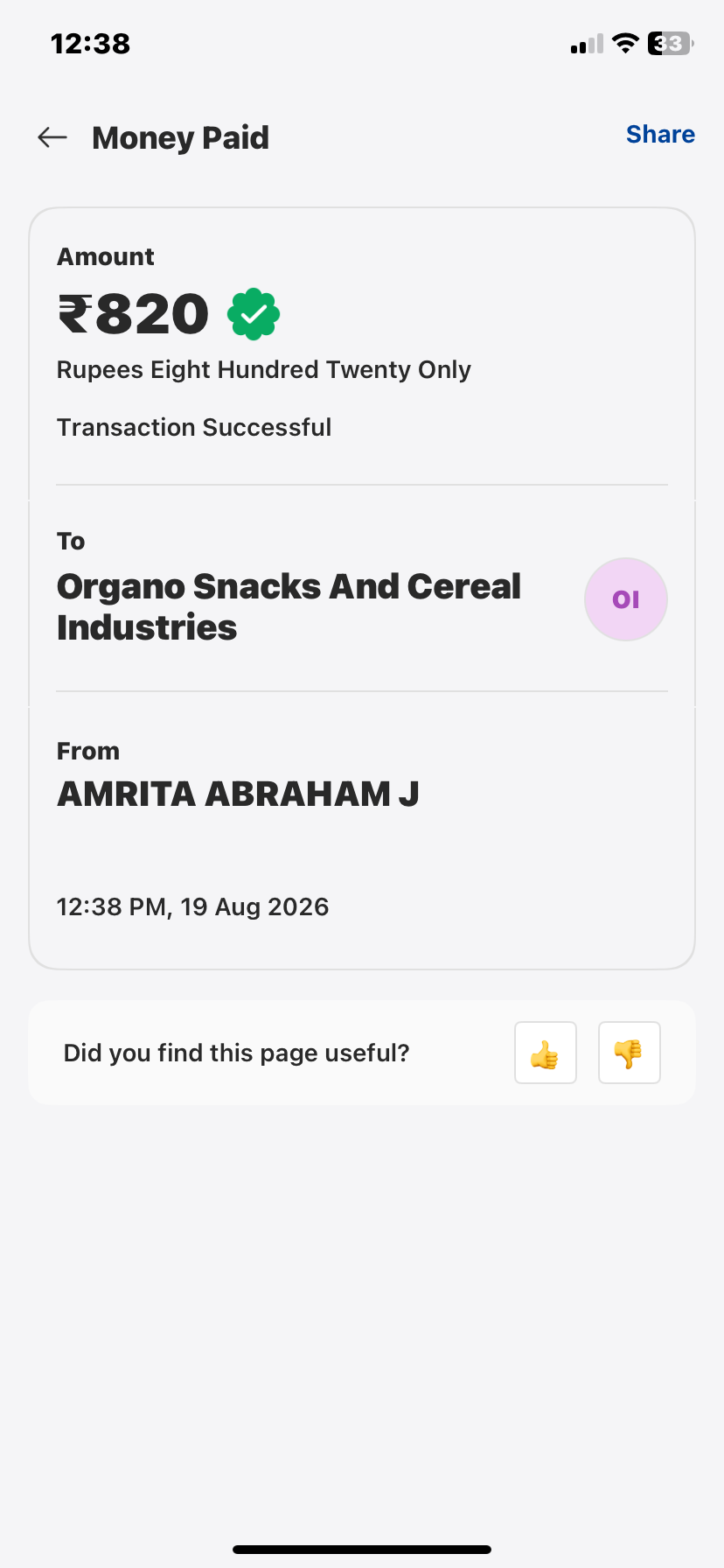Go back using the arrow icon
Screen dimensions: 724x1568
[x=52, y=136]
